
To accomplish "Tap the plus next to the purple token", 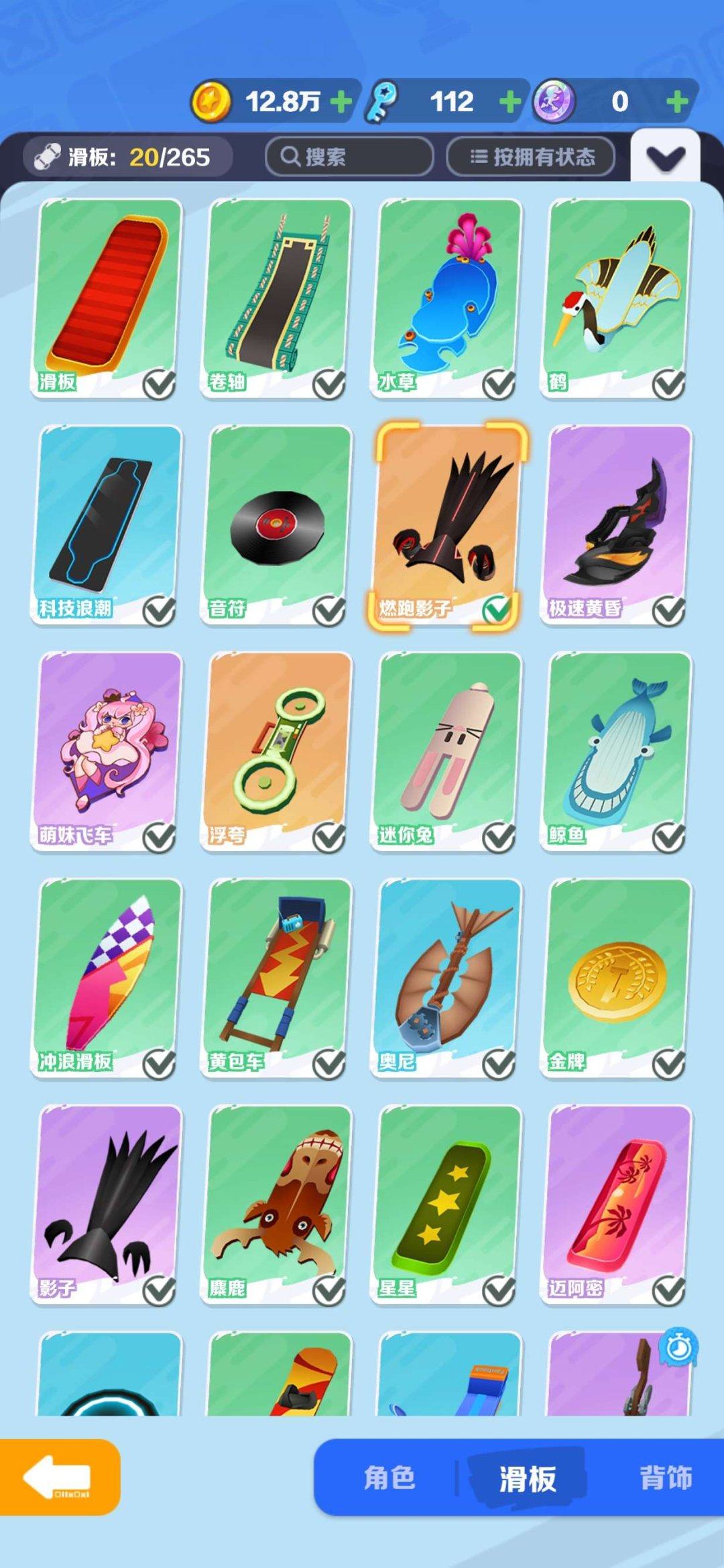I will (x=677, y=102).
